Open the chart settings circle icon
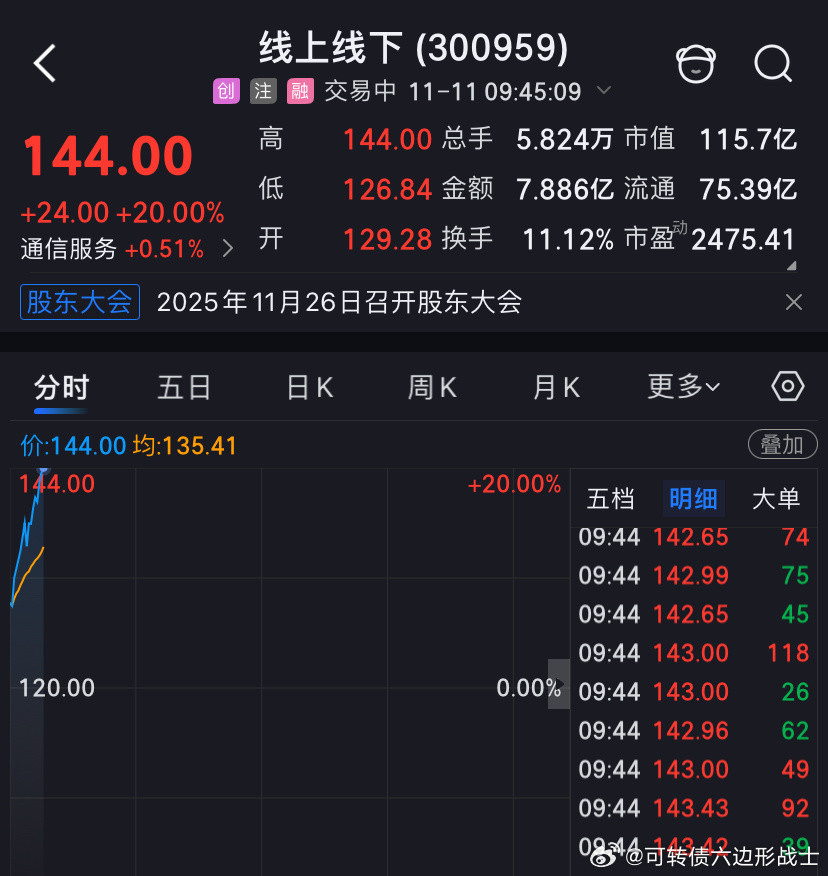The height and width of the screenshot is (876, 828). pos(787,386)
